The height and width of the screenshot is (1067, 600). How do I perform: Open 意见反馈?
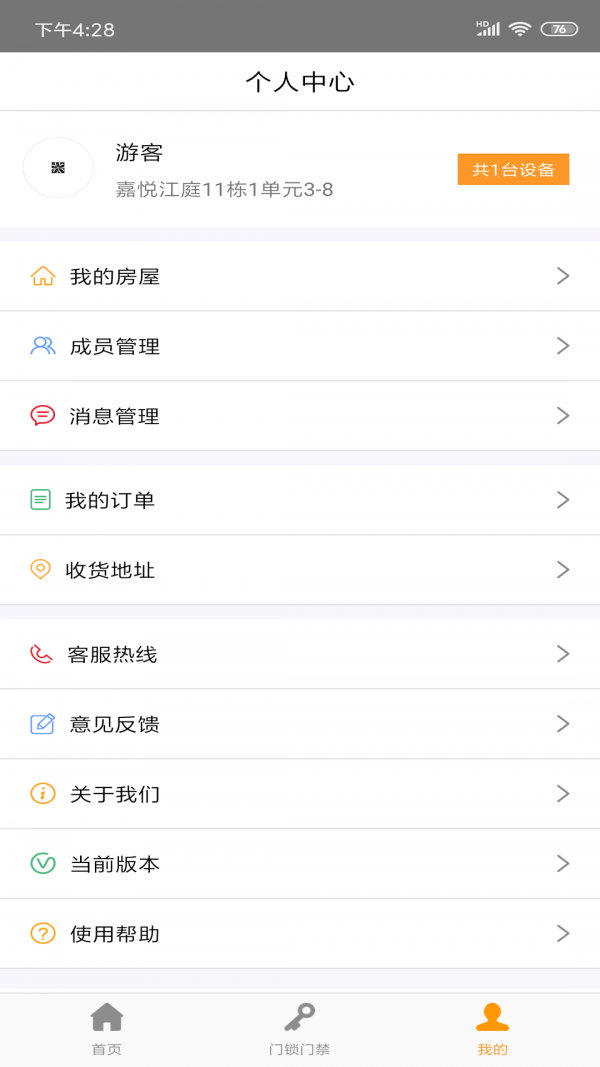click(300, 724)
